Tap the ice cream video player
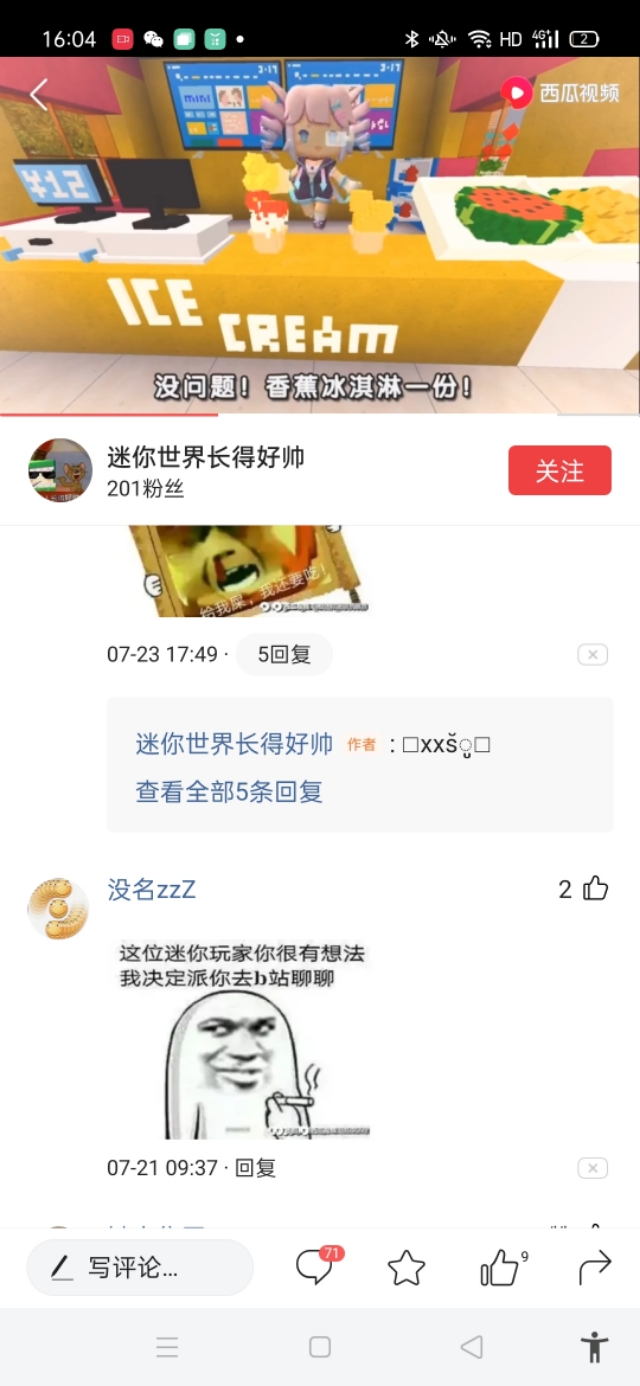The width and height of the screenshot is (640, 1386). coord(320,235)
